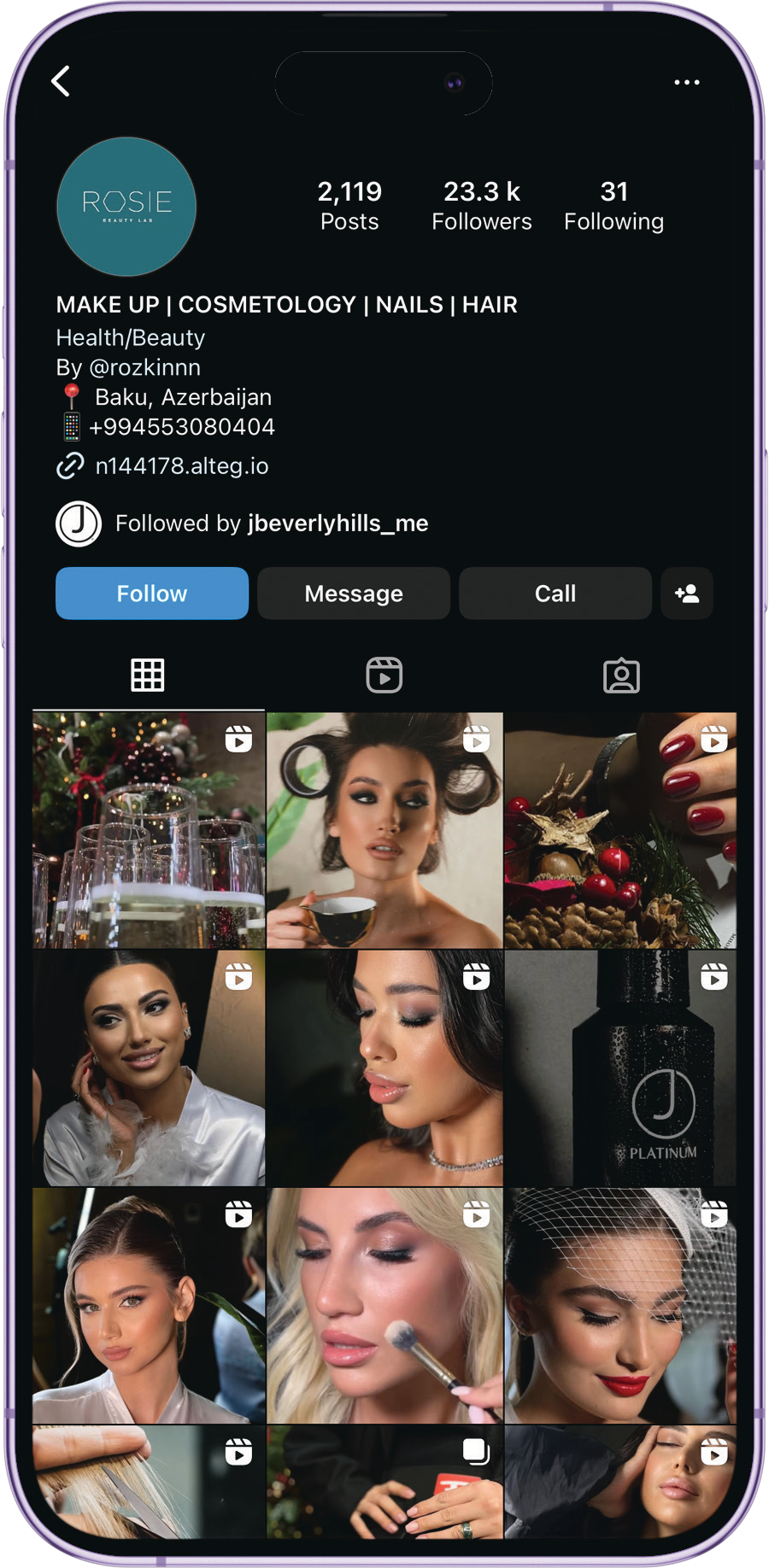Open the n144178.alteg.io bio link
The width and height of the screenshot is (769, 1568).
[181, 466]
